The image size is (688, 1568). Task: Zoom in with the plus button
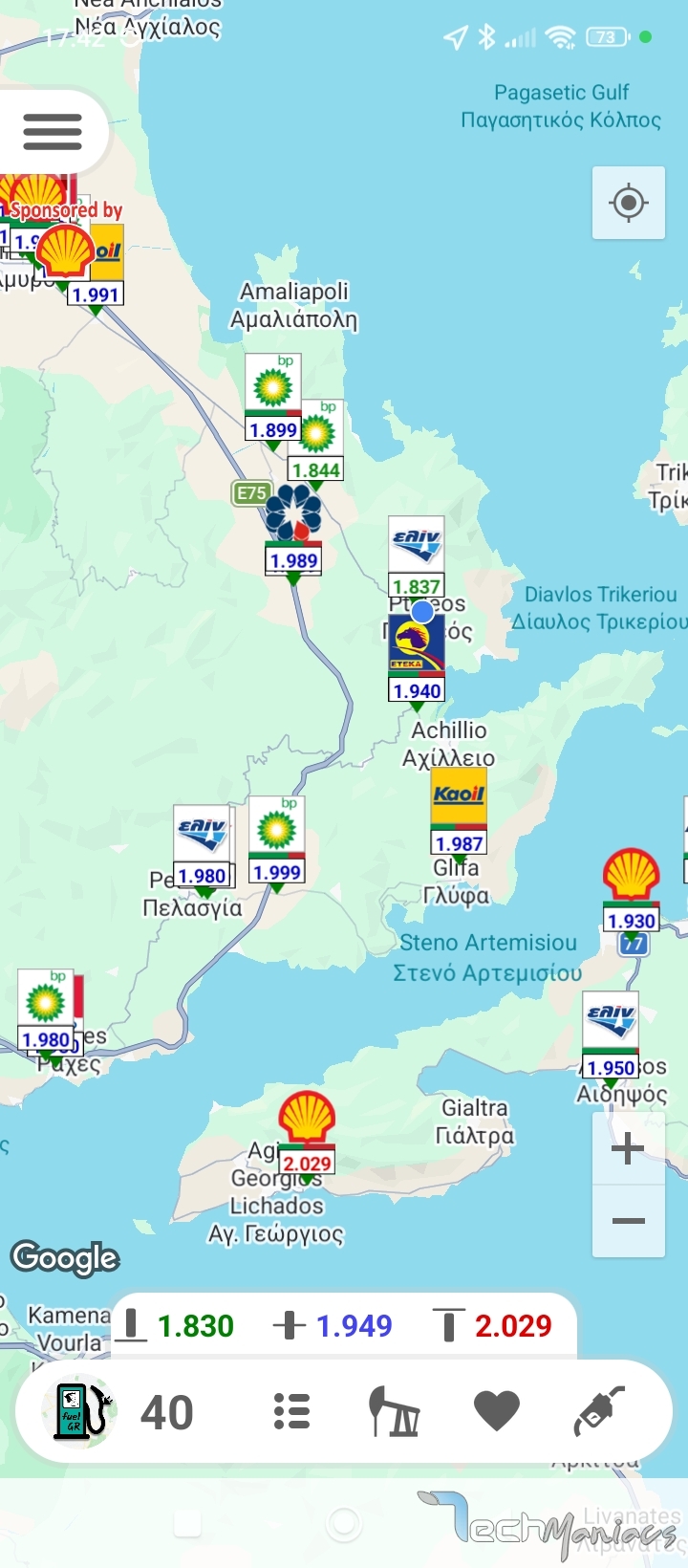[x=628, y=1148]
